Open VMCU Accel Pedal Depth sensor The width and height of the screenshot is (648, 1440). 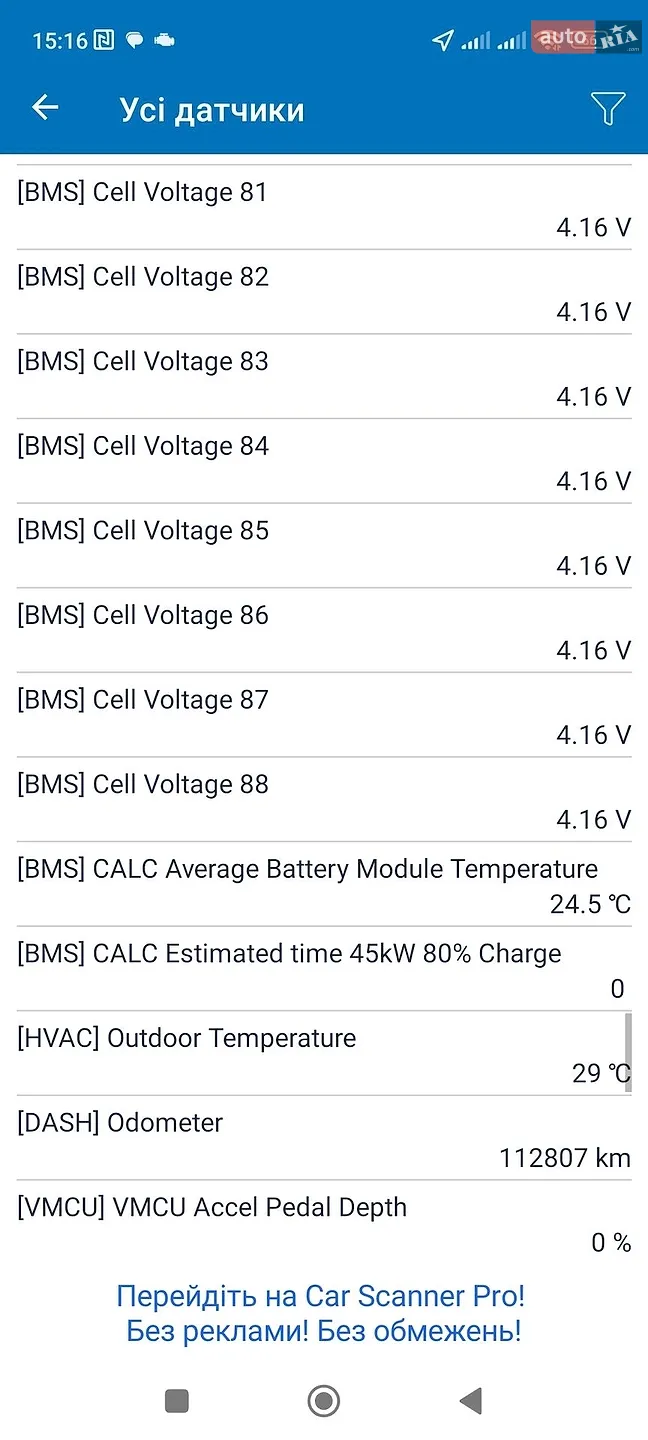point(324,1224)
